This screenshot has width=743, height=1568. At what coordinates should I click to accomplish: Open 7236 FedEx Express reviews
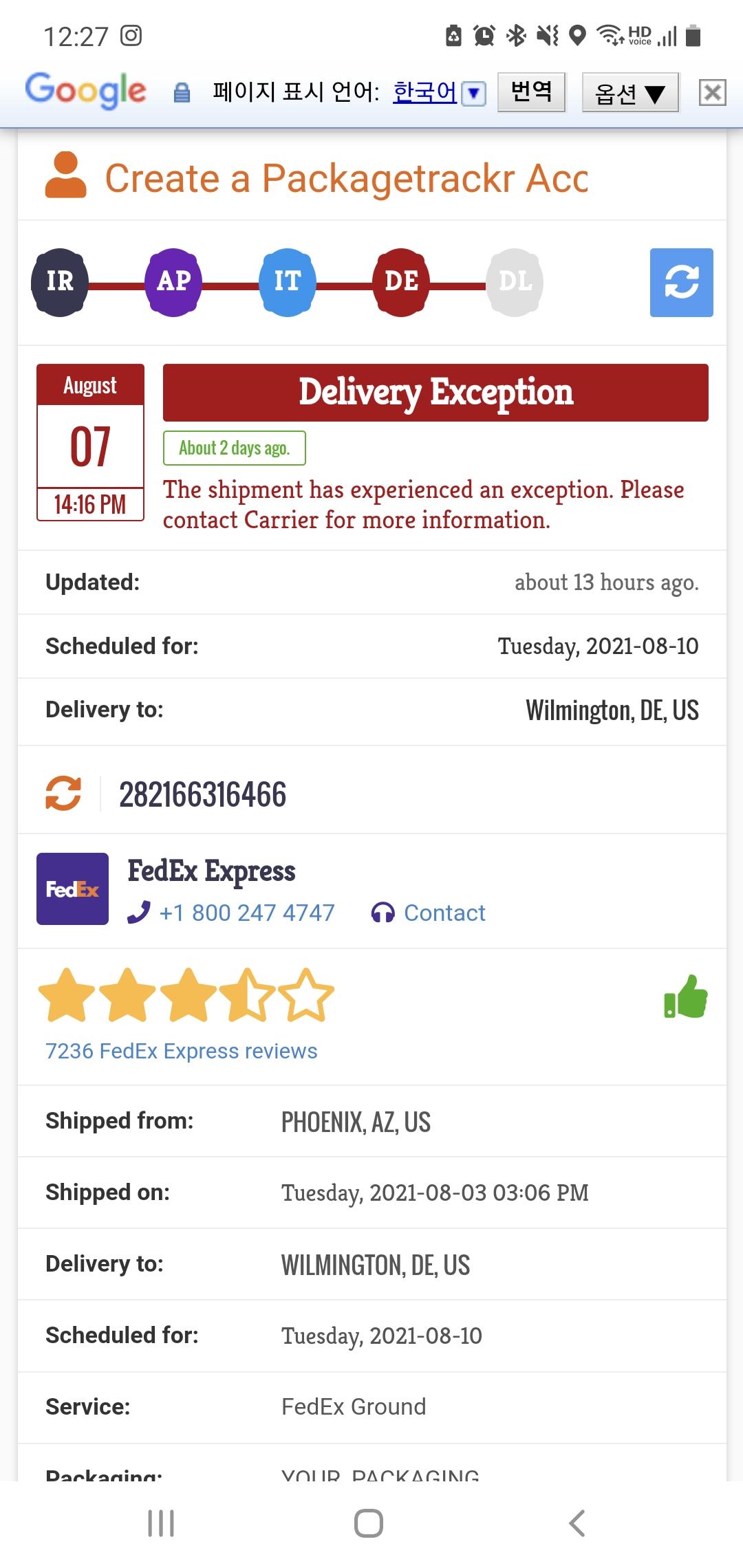pos(181,1051)
